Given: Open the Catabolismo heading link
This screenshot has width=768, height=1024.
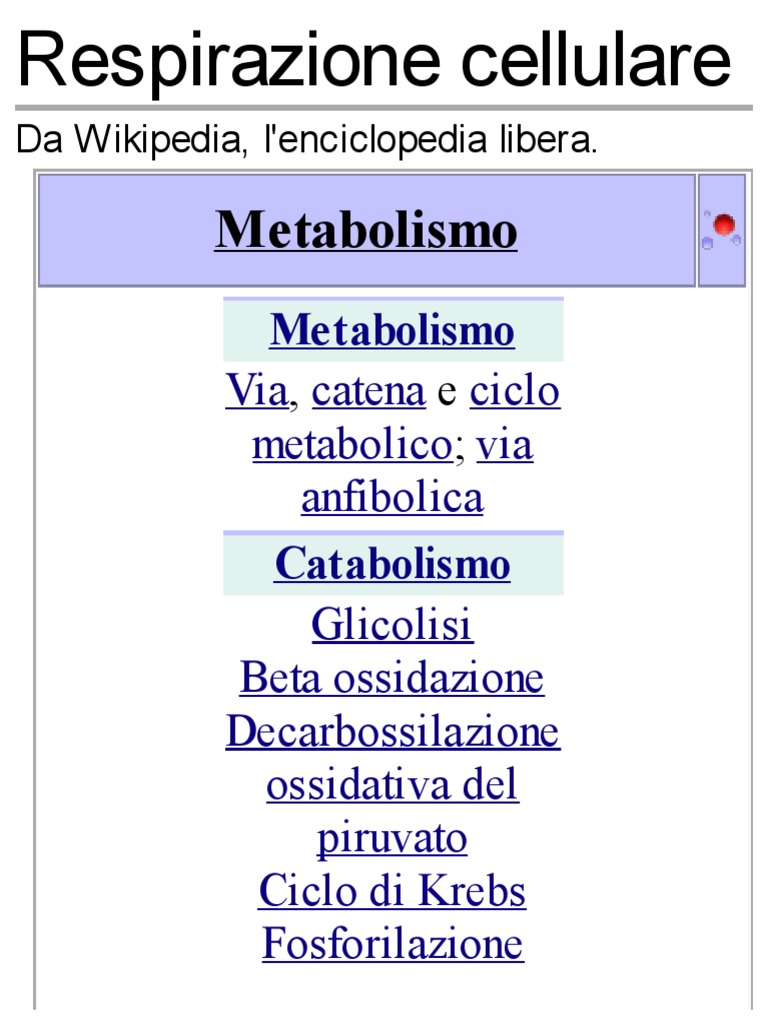Looking at the screenshot, I should [392, 564].
